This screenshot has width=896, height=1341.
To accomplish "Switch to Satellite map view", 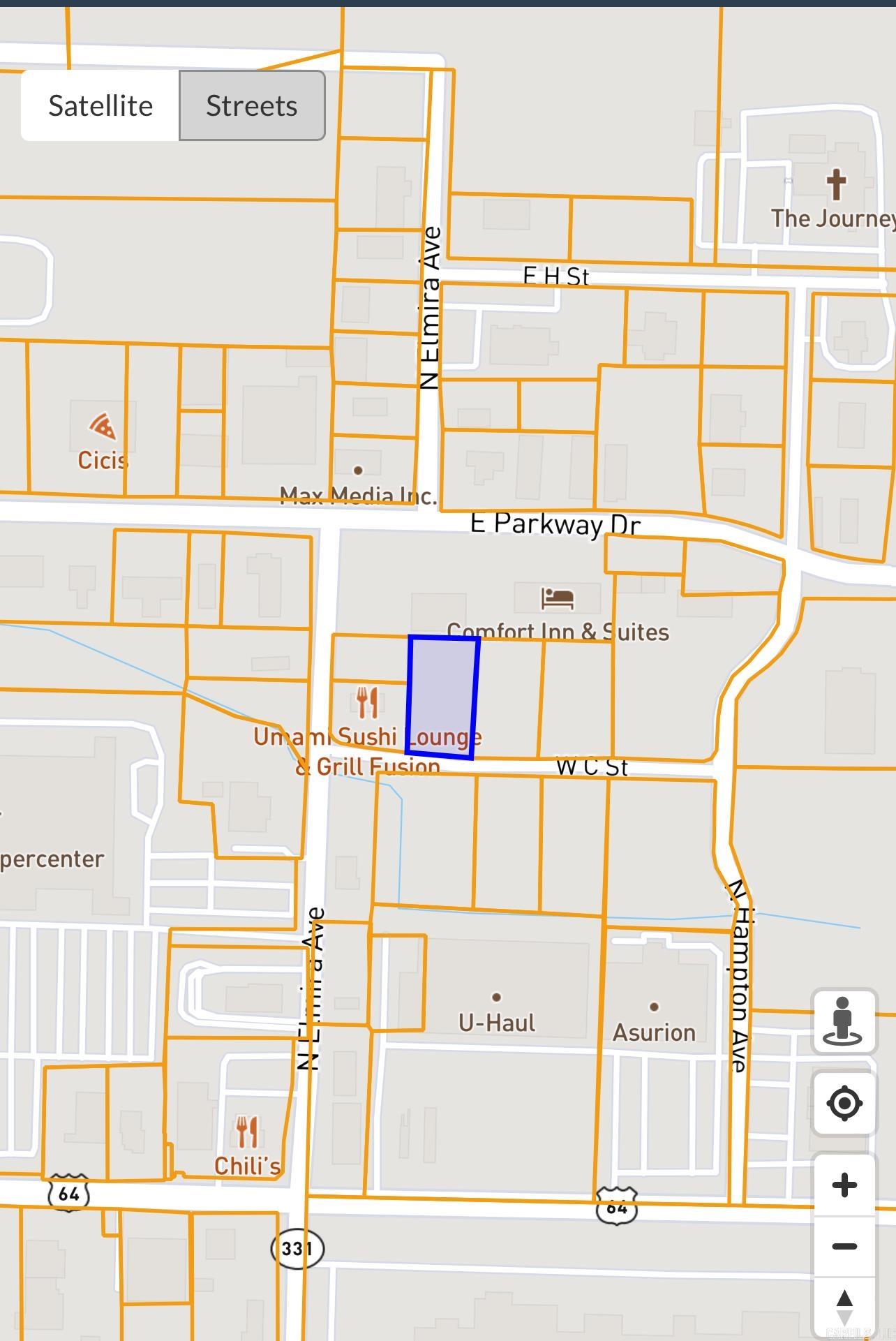I will click(100, 106).
